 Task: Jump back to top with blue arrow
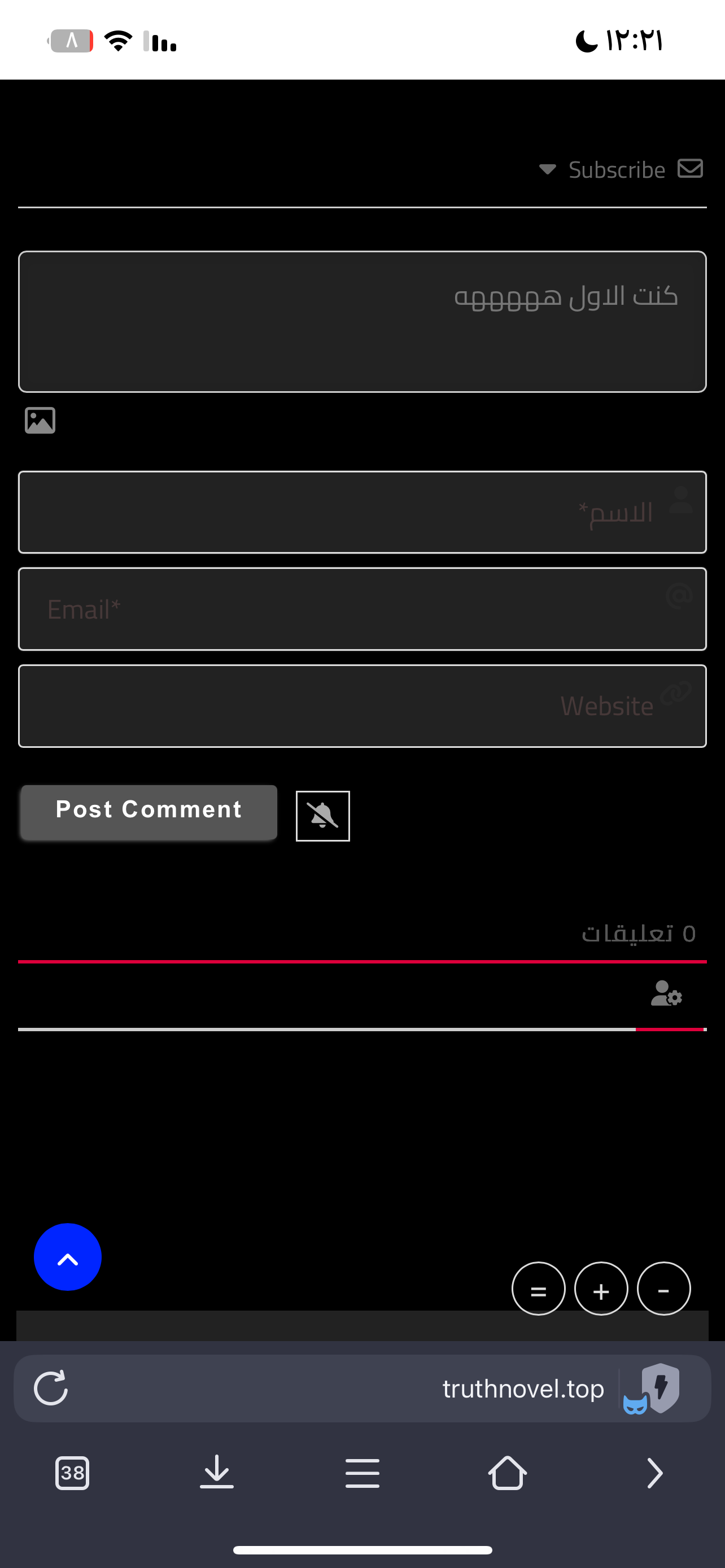click(68, 1257)
